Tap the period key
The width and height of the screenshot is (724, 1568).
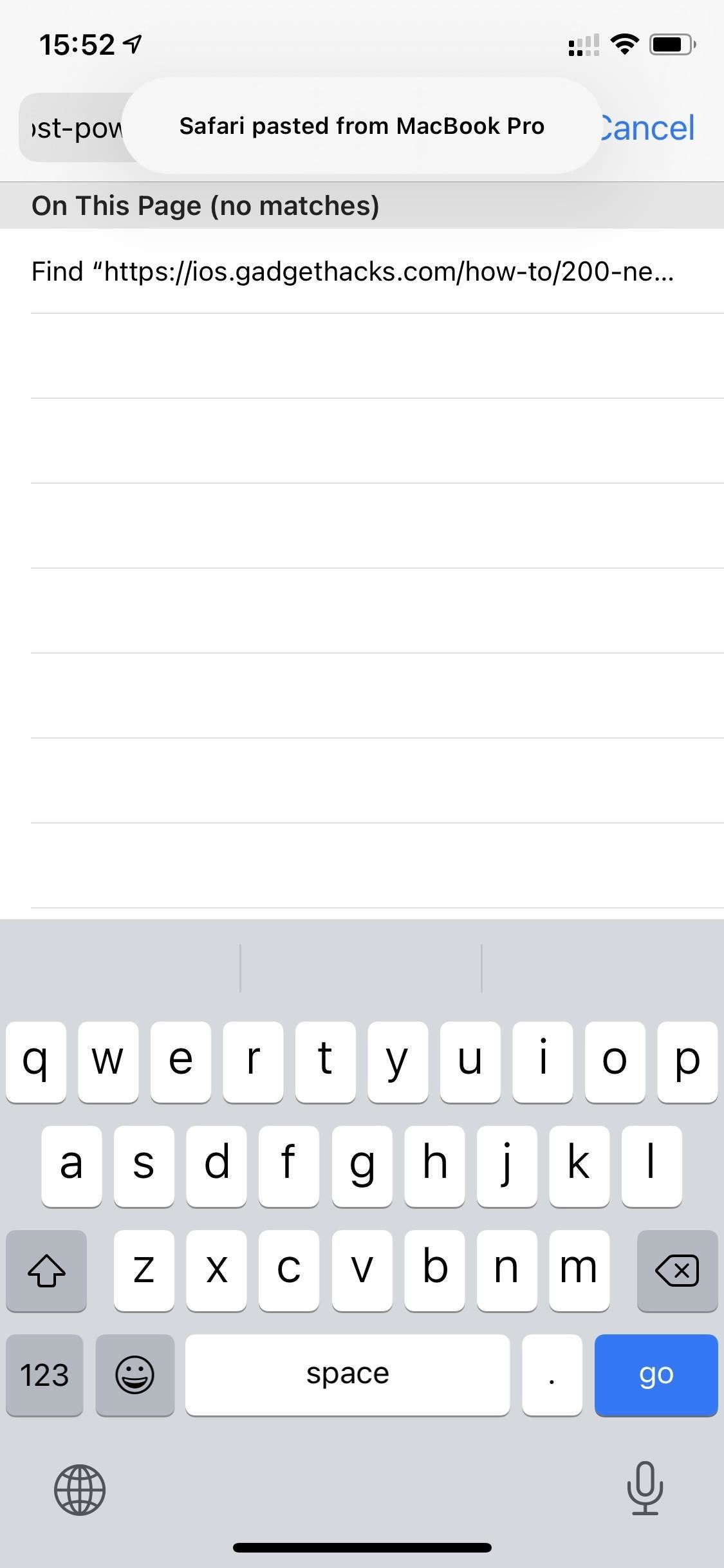click(x=552, y=1374)
